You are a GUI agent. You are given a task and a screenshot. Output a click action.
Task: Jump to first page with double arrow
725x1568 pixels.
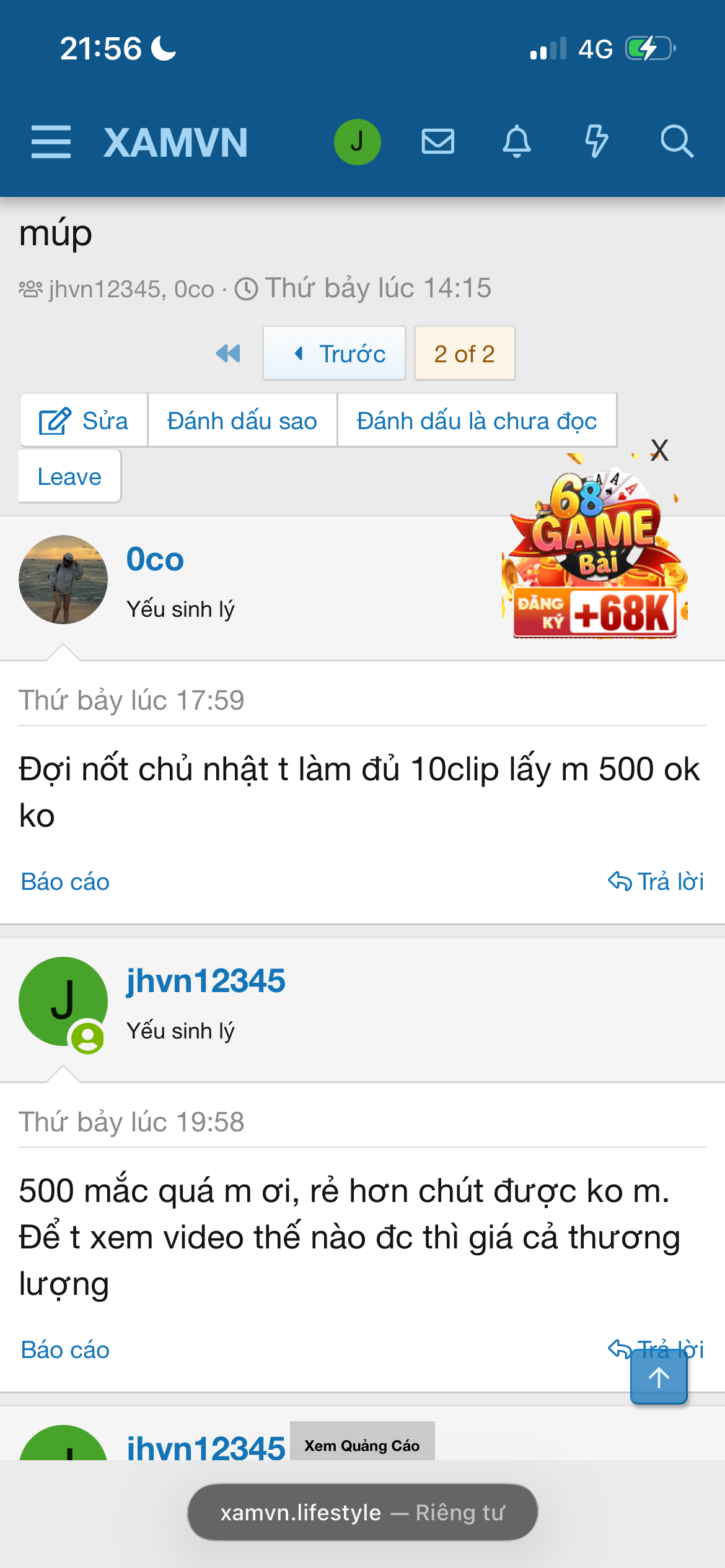(x=228, y=354)
